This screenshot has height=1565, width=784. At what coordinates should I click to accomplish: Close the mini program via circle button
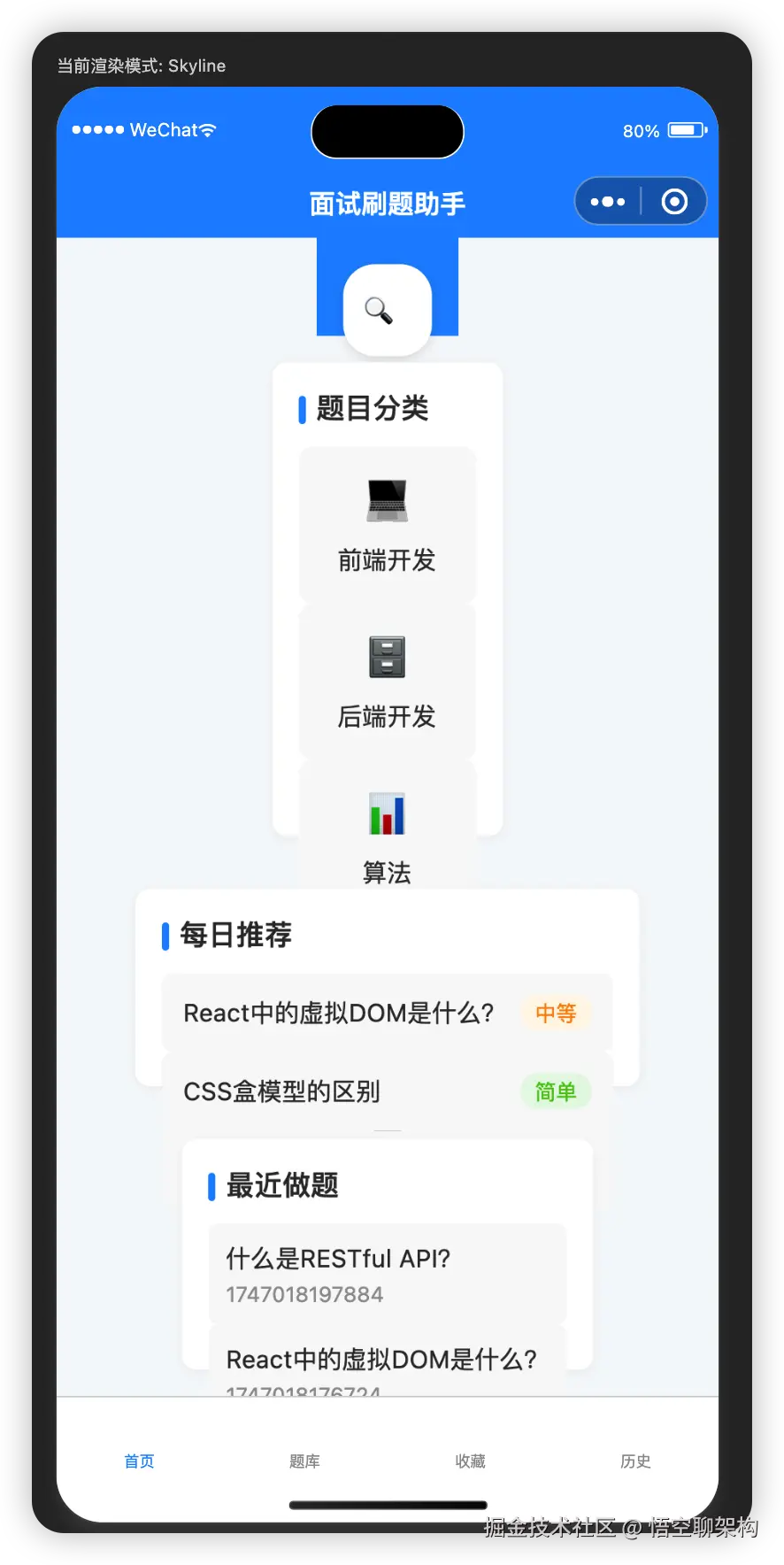674,202
